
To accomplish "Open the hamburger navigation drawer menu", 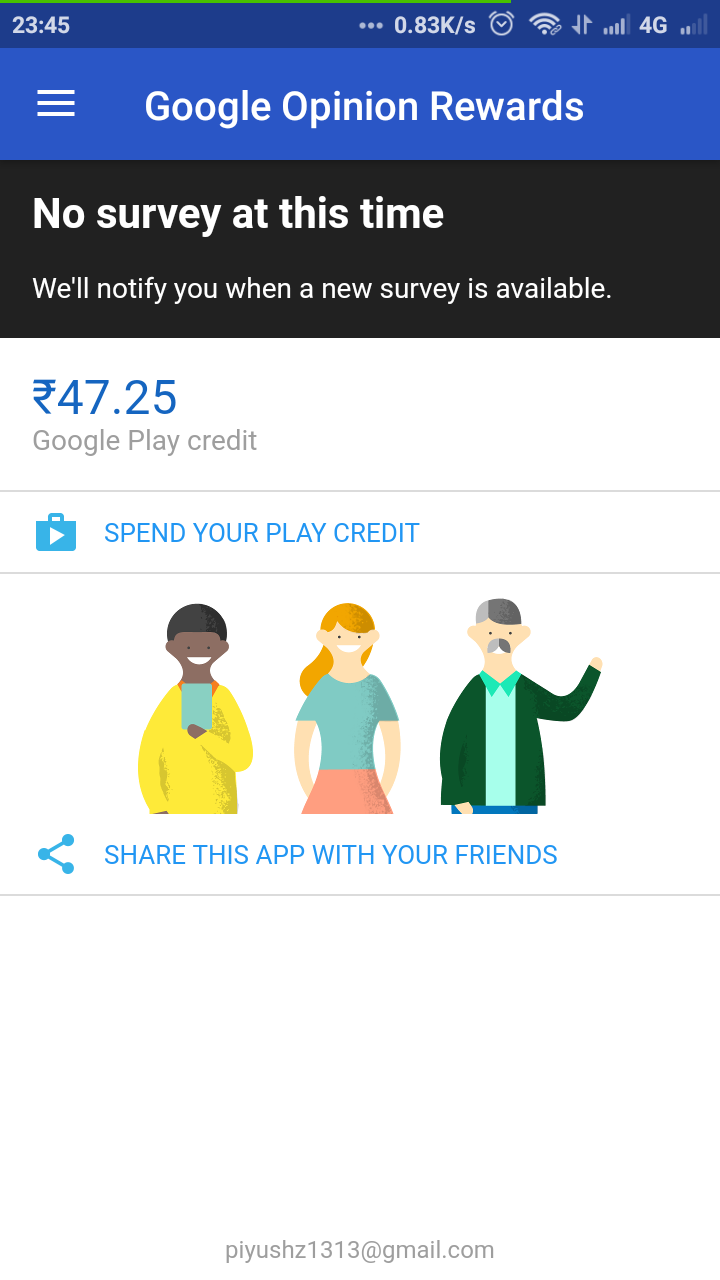I will point(56,104).
